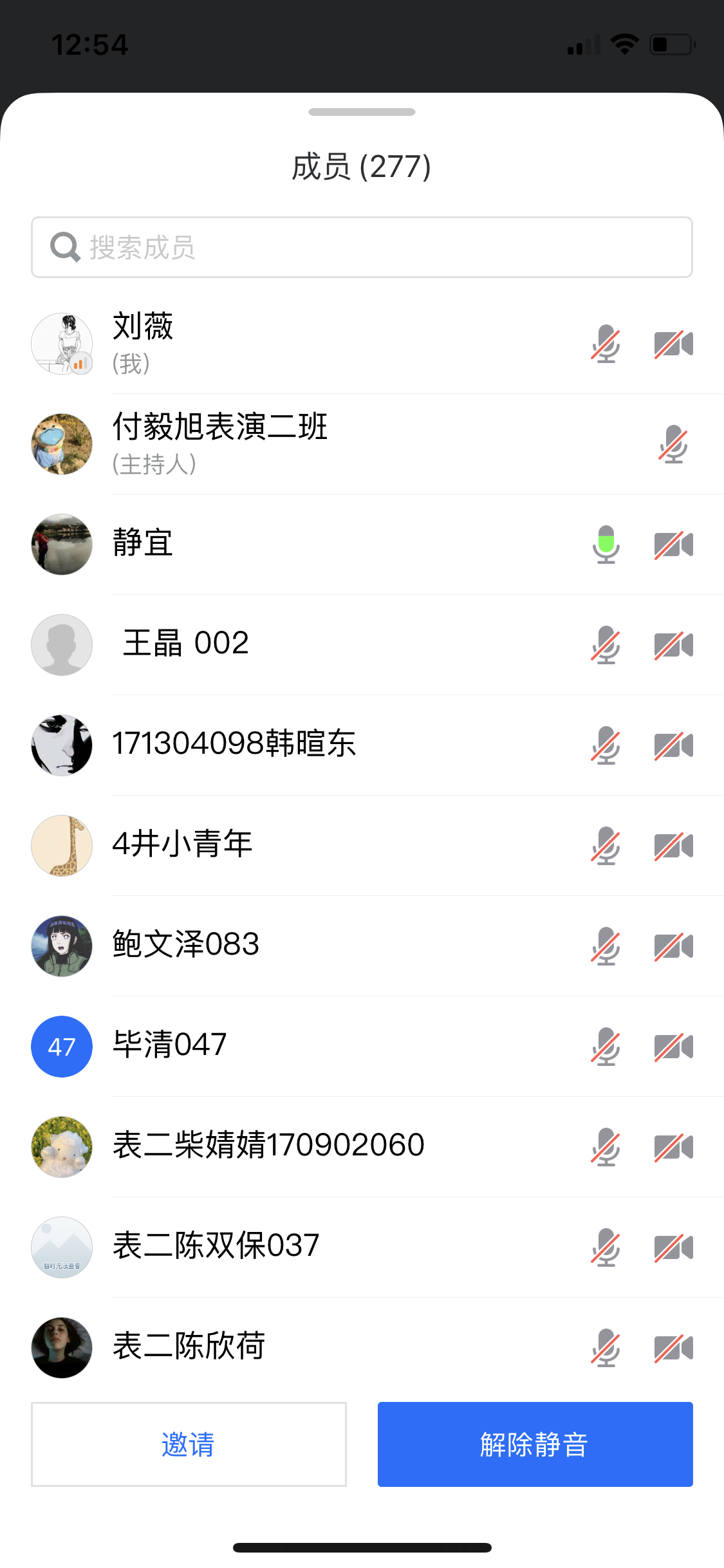
Task: Tap the camera-off icon beside 刘薇
Action: coord(673,344)
